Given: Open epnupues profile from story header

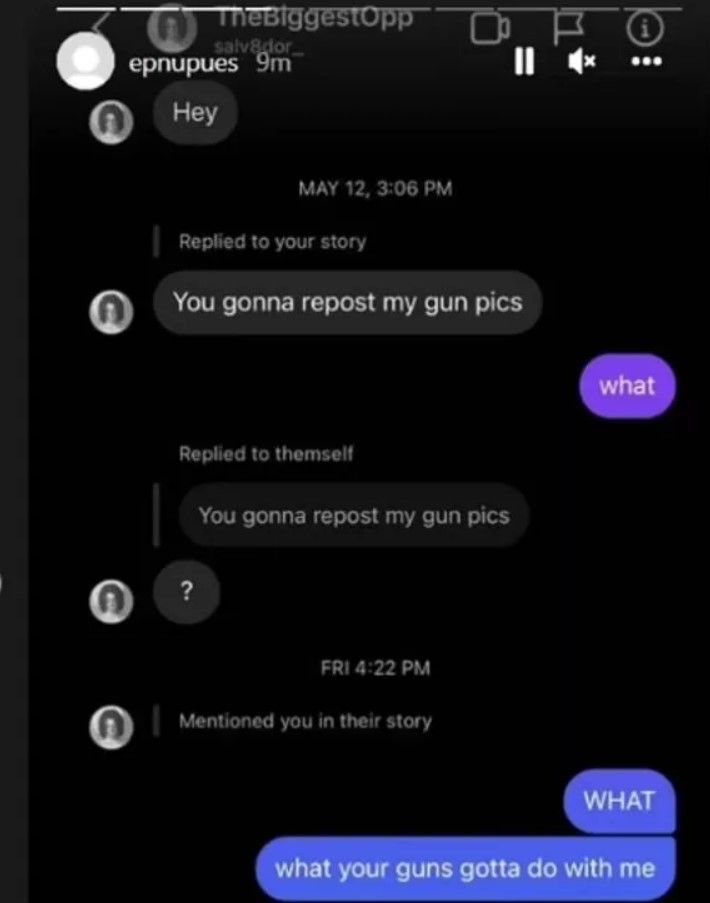Looking at the screenshot, I should [x=184, y=63].
